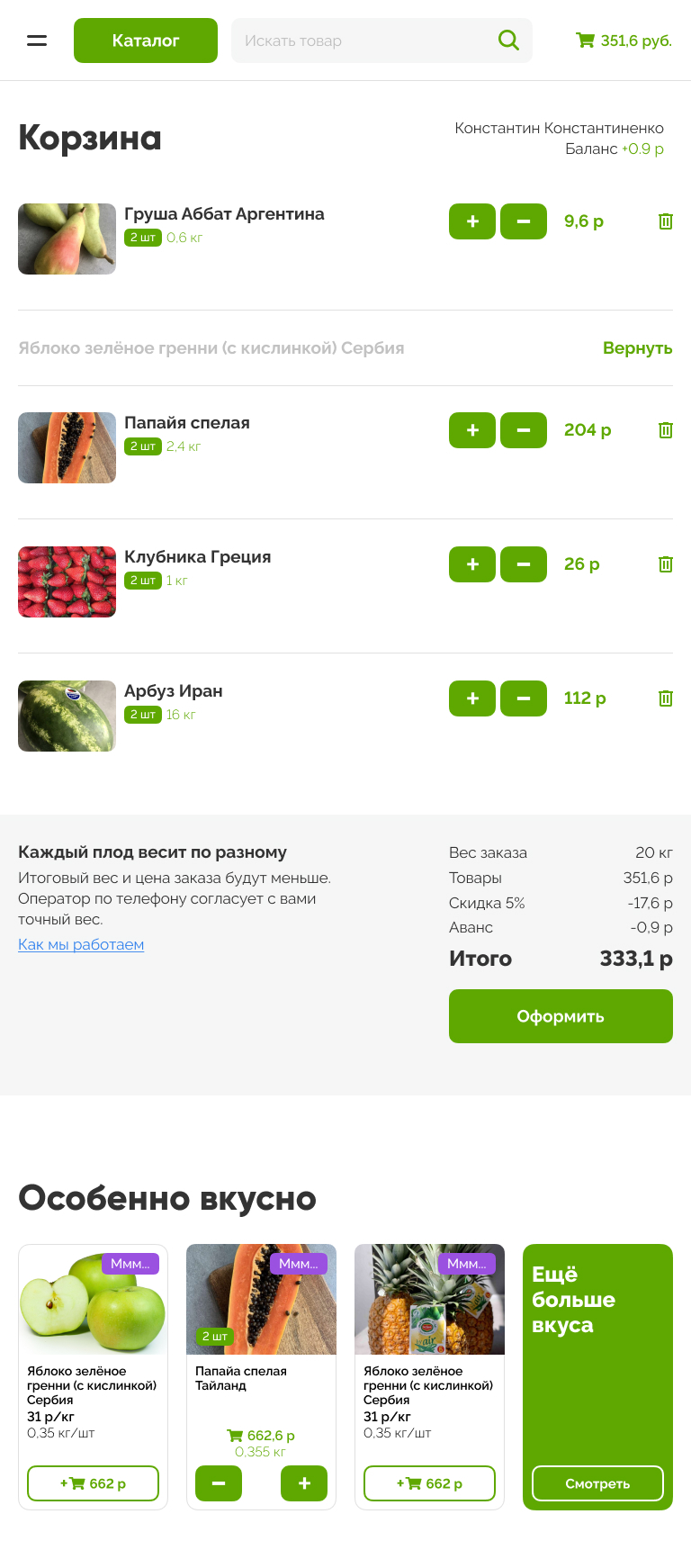This screenshot has height=1568, width=691.
Task: Remove Арбуз Иран using trash icon
Action: [666, 698]
